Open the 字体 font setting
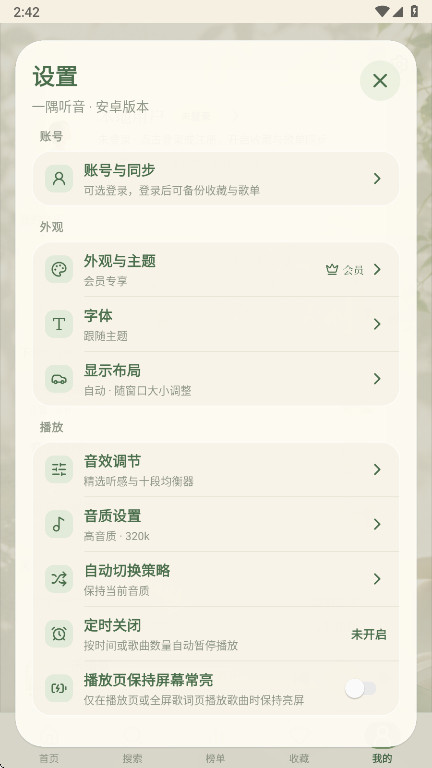Image resolution: width=432 pixels, height=768 pixels. coord(216,324)
